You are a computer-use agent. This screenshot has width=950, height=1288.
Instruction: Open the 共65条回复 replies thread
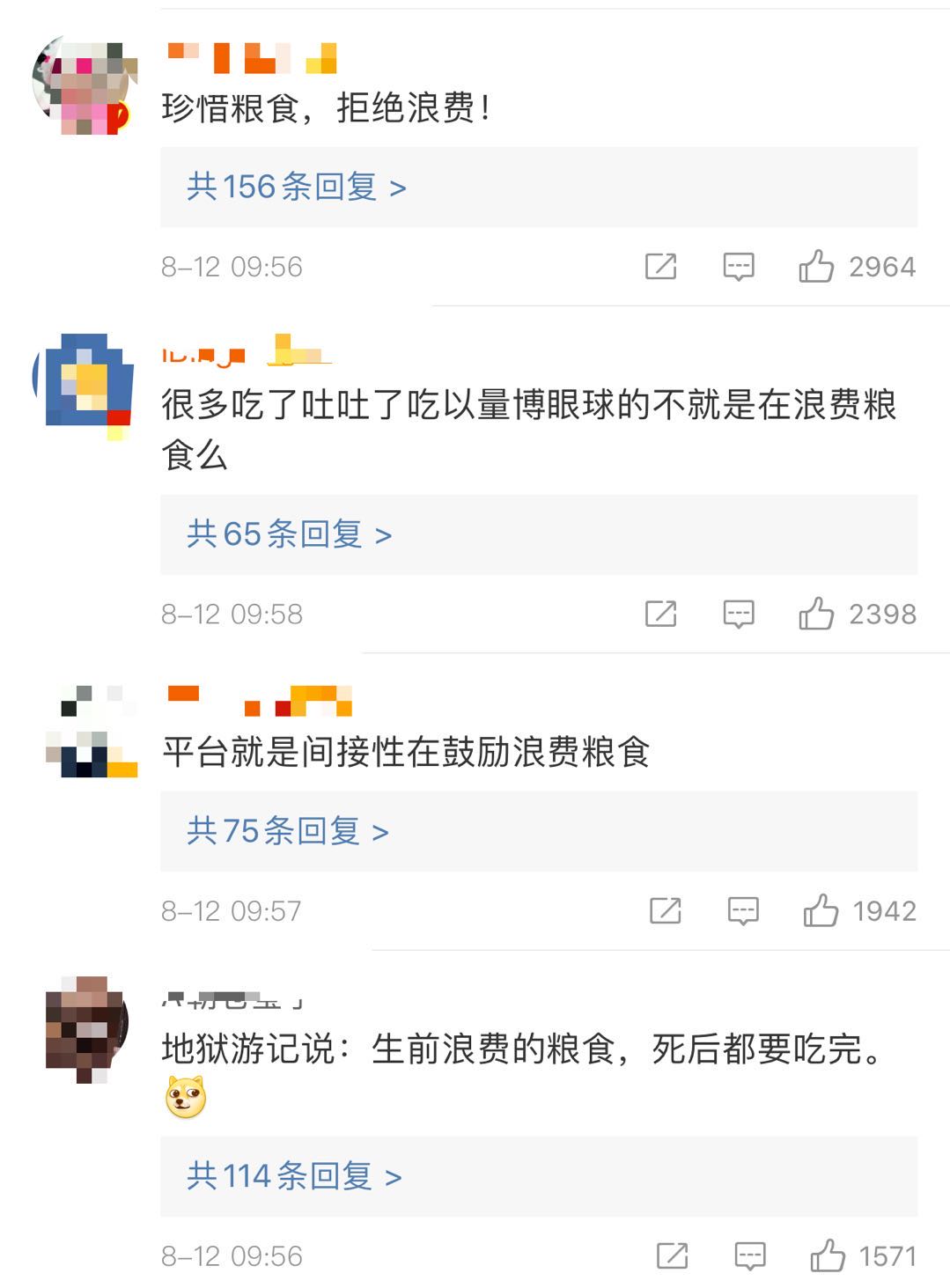[x=289, y=534]
